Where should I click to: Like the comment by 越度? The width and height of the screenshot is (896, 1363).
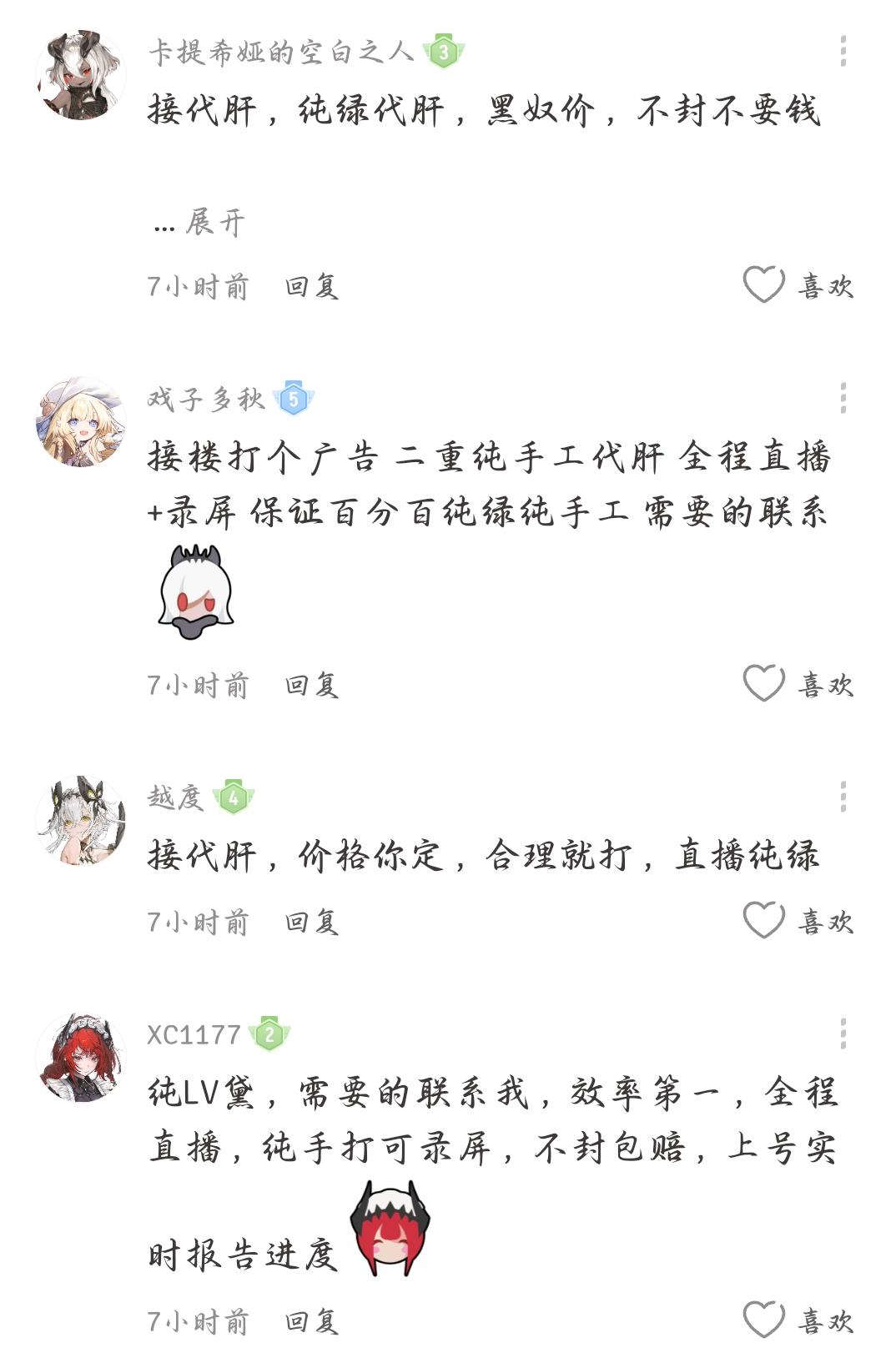point(763,921)
